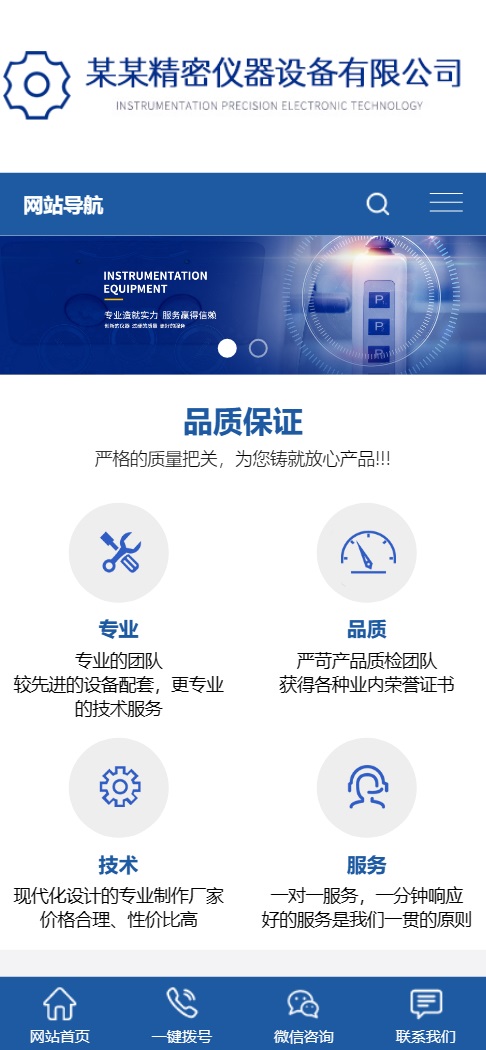
Task: Open the hamburger menu button
Action: pyautogui.click(x=446, y=202)
